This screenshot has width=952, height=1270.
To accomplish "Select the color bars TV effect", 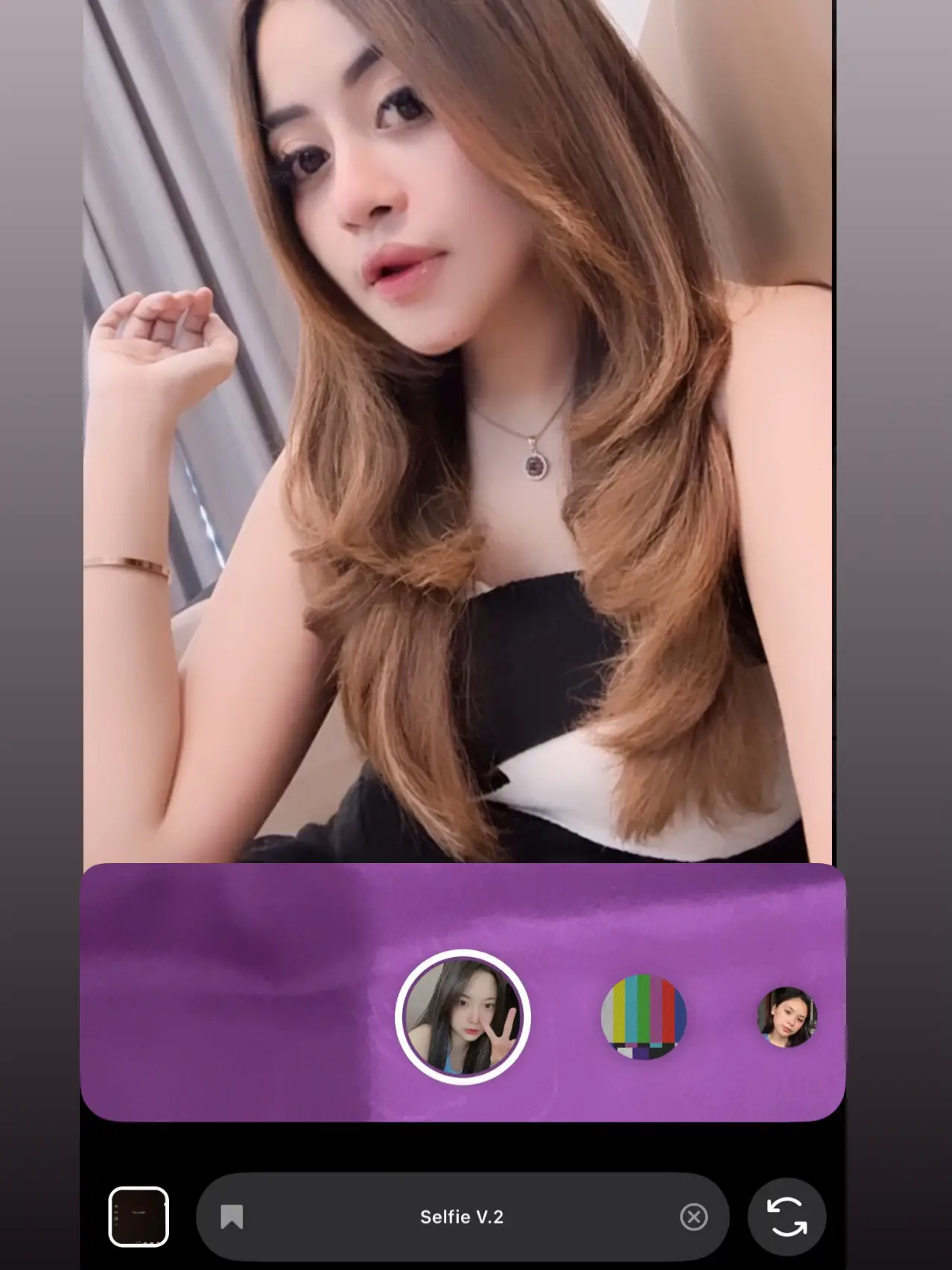I will click(x=643, y=1017).
